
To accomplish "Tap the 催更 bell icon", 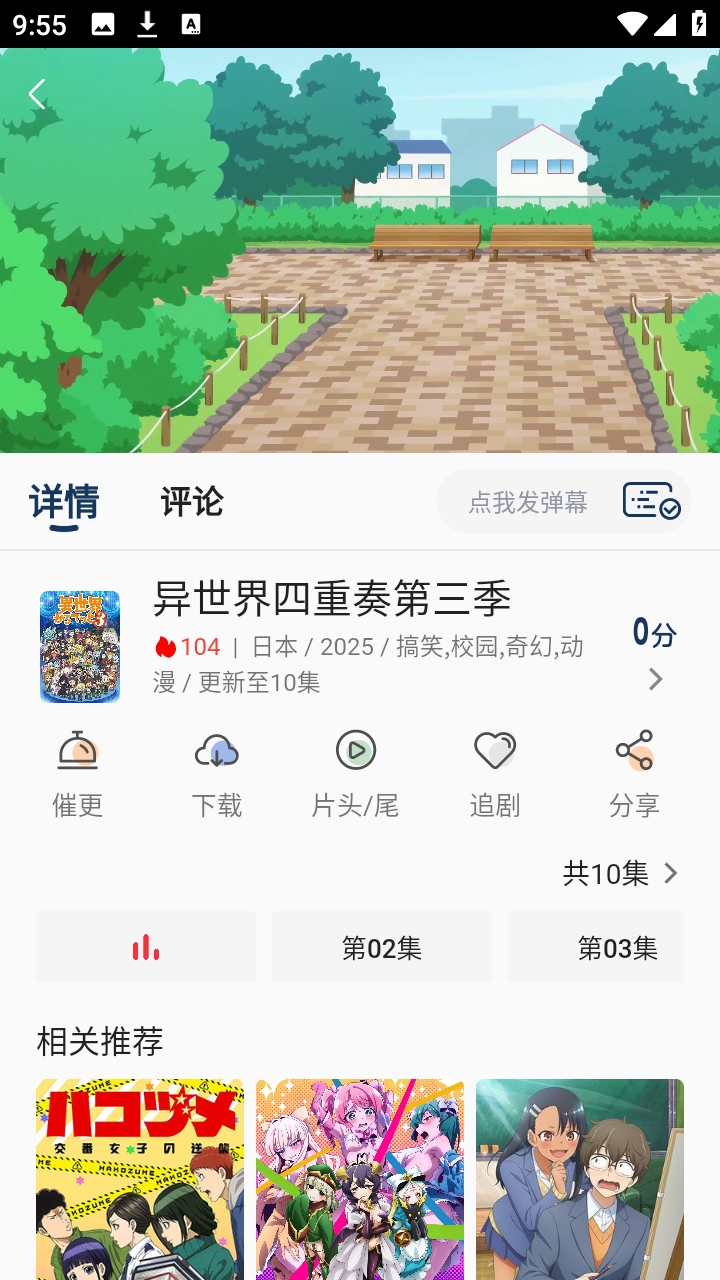I will (79, 750).
